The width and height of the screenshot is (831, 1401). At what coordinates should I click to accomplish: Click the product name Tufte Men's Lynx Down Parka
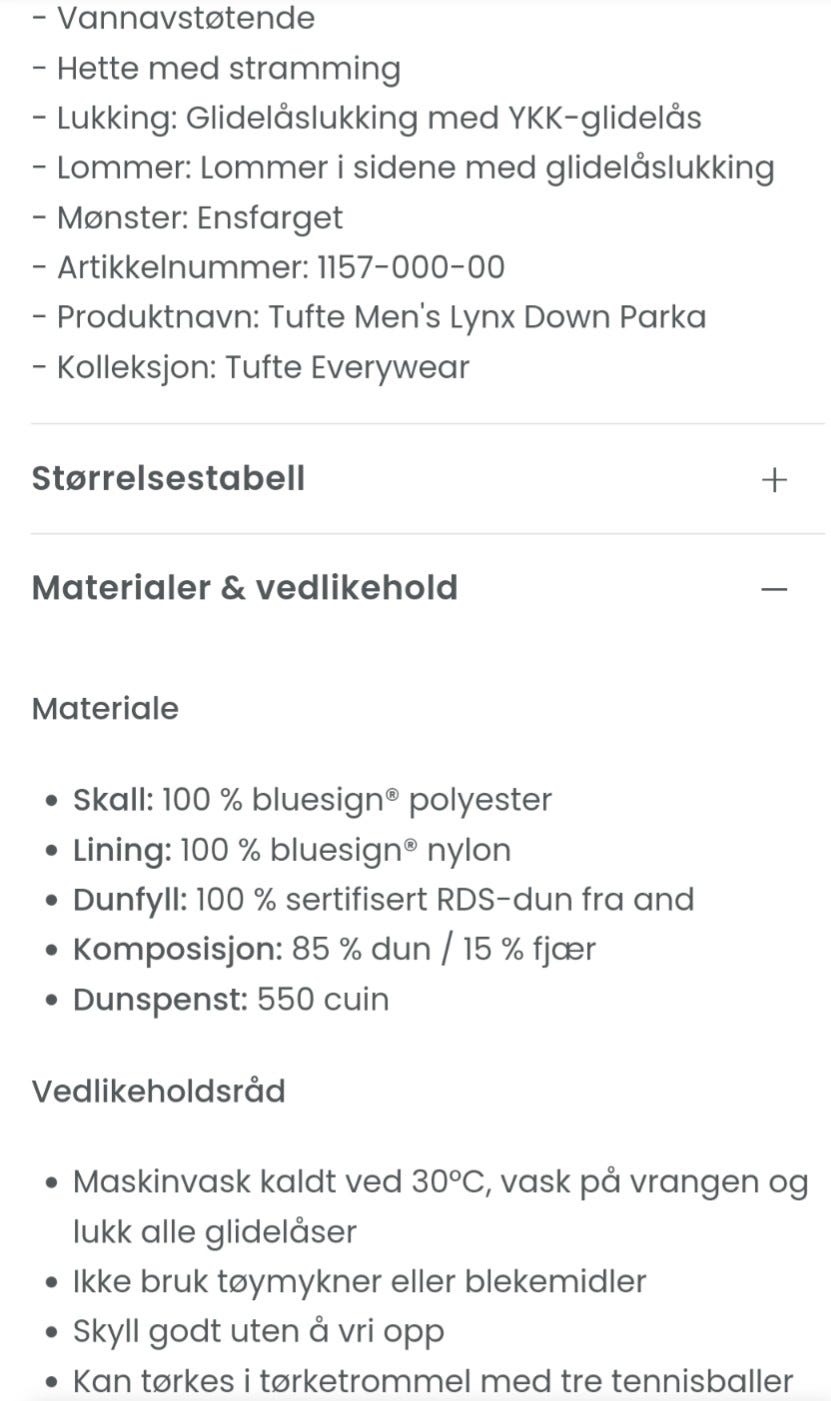(x=369, y=316)
